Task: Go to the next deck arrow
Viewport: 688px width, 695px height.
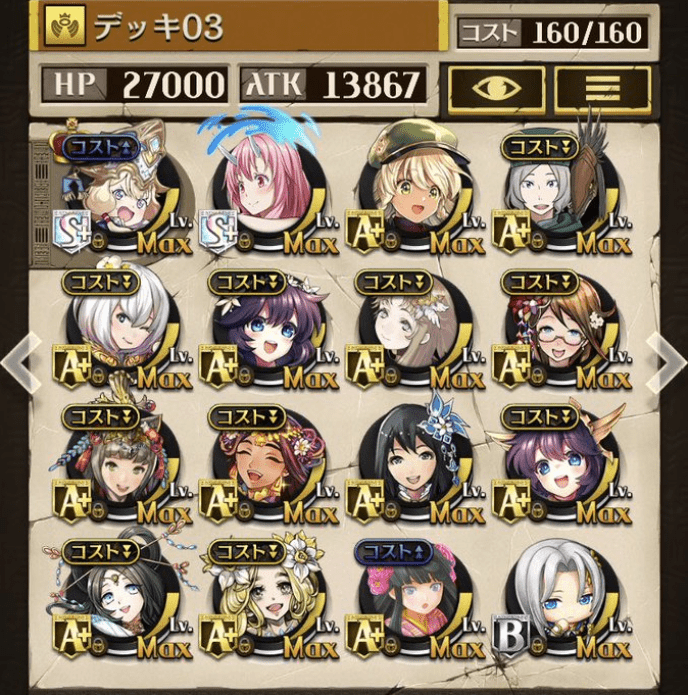Action: [666, 363]
